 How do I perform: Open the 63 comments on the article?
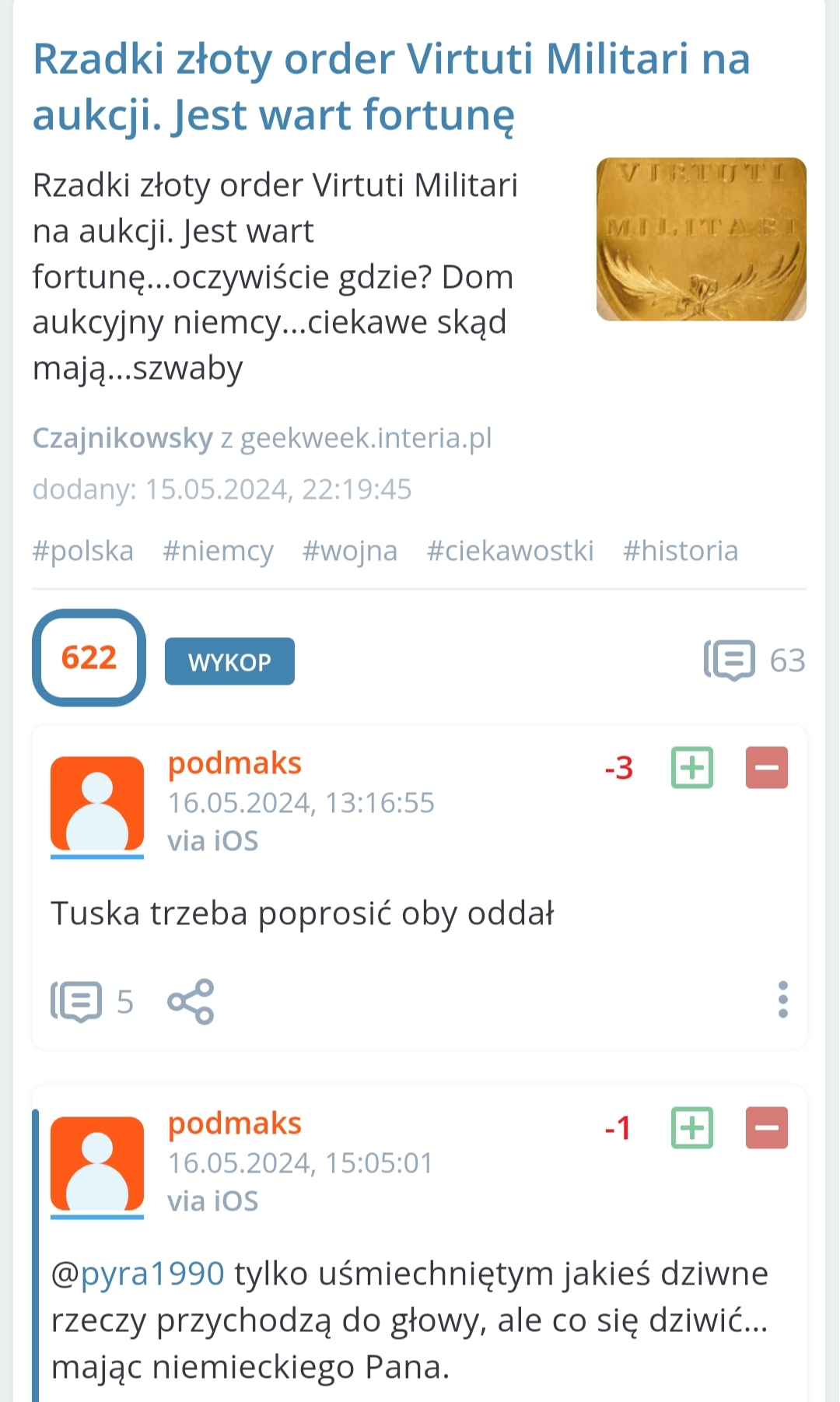[754, 661]
